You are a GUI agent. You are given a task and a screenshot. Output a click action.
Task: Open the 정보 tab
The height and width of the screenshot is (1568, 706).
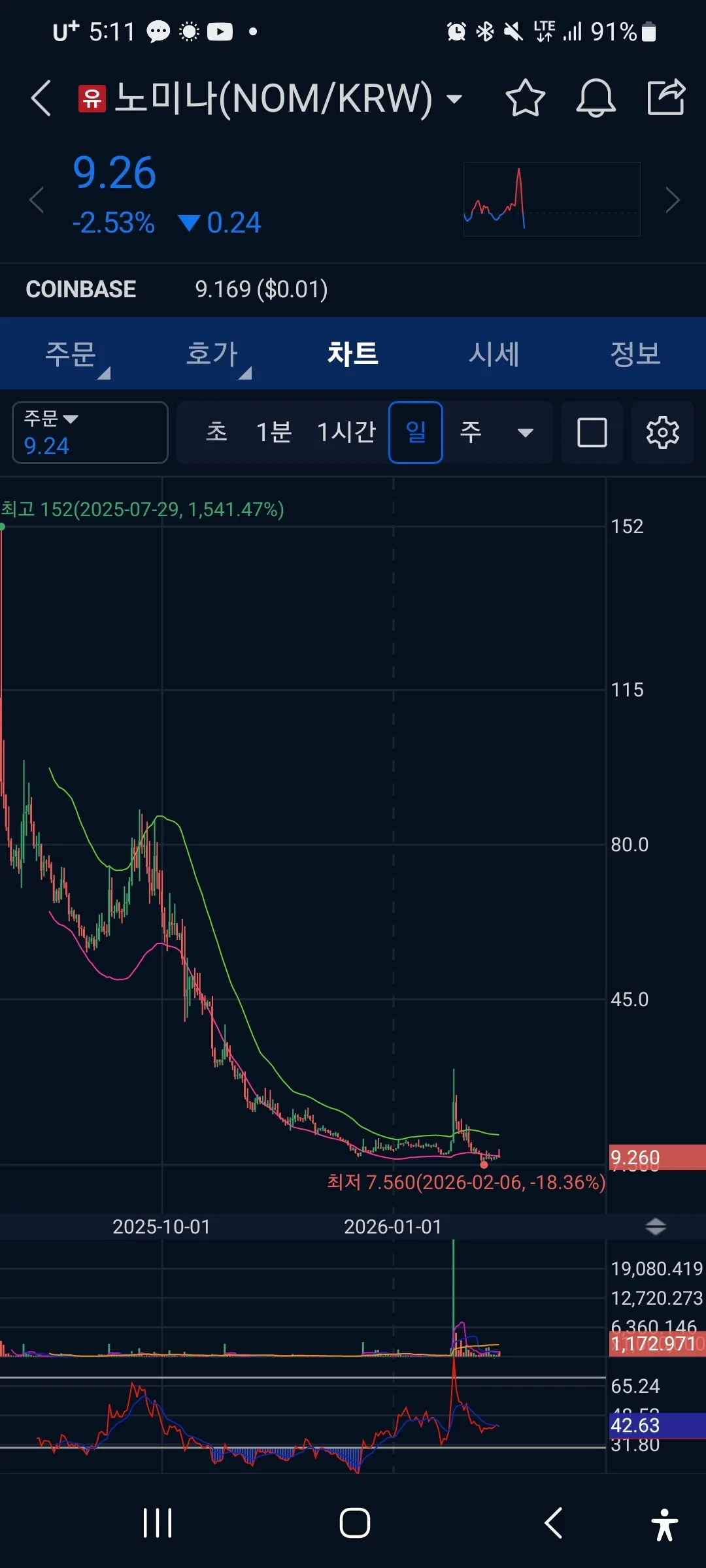(635, 354)
